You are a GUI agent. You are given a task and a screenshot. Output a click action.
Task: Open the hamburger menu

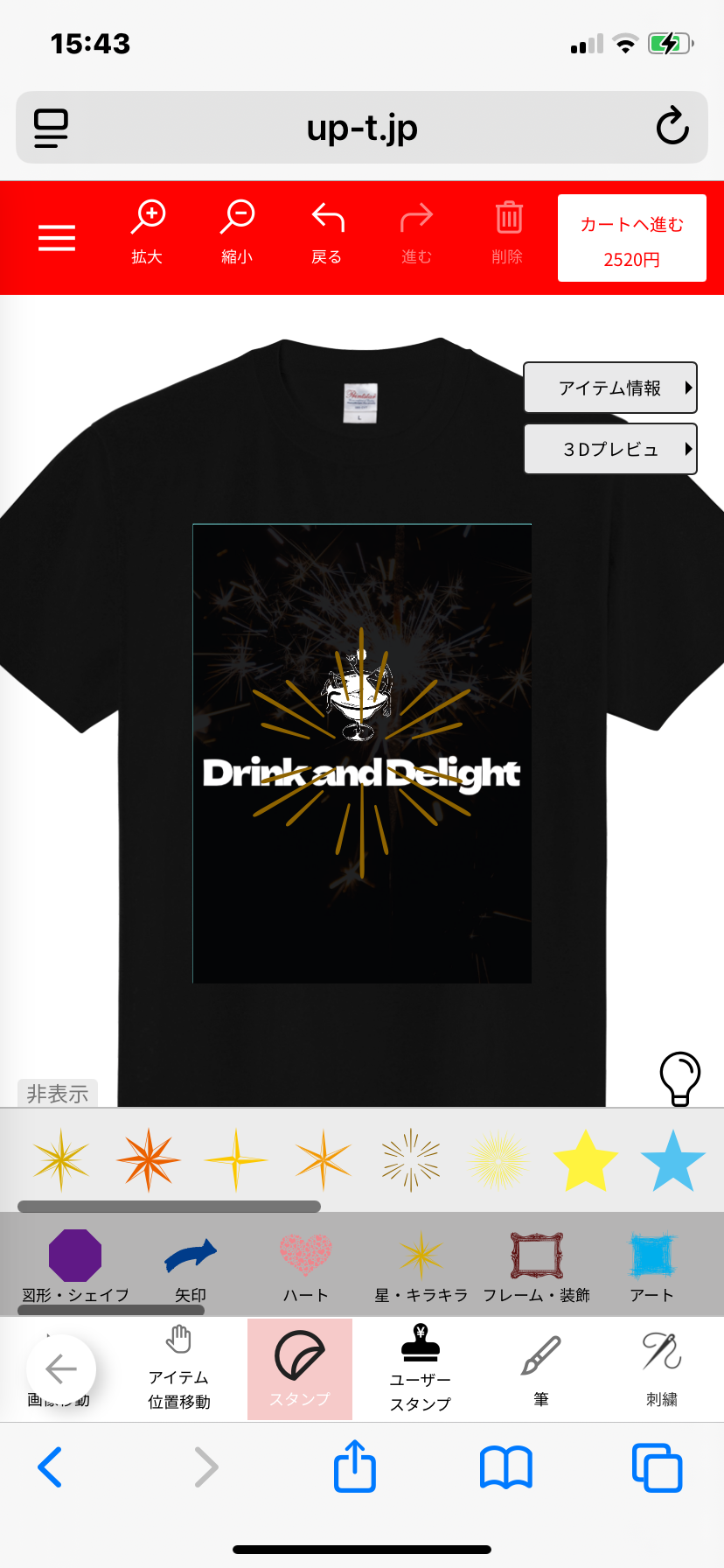(x=57, y=238)
